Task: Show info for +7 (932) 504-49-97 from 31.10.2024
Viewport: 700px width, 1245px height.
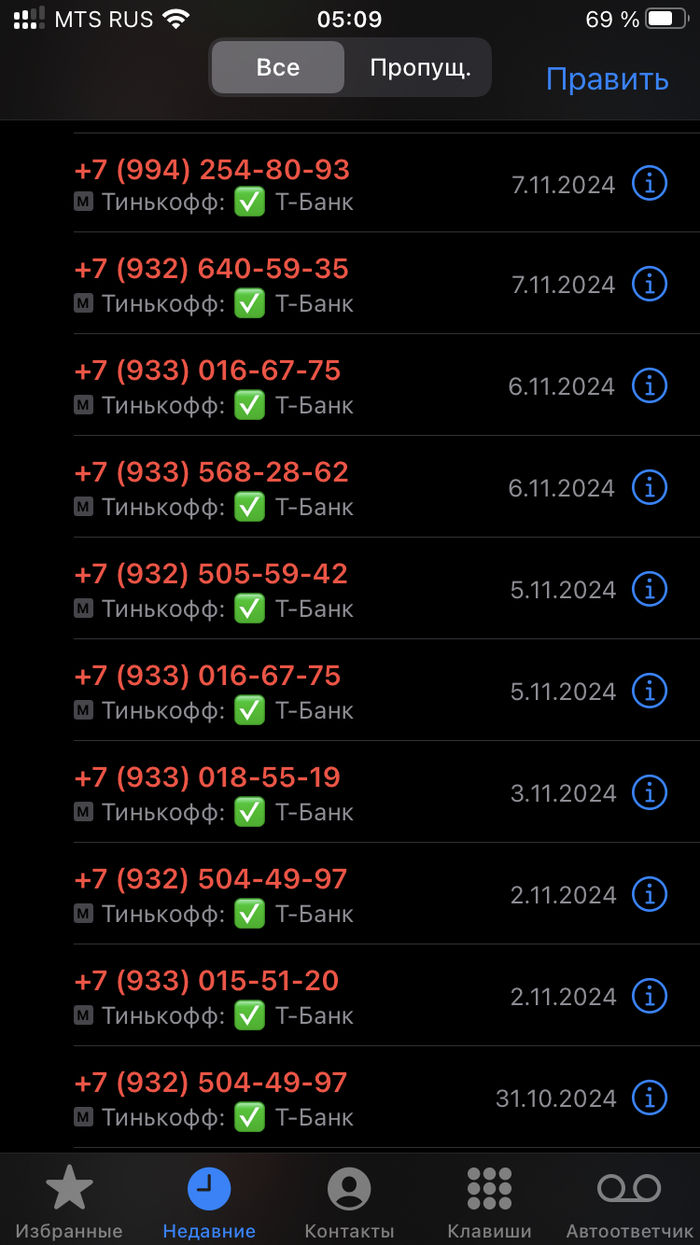Action: pos(649,1098)
